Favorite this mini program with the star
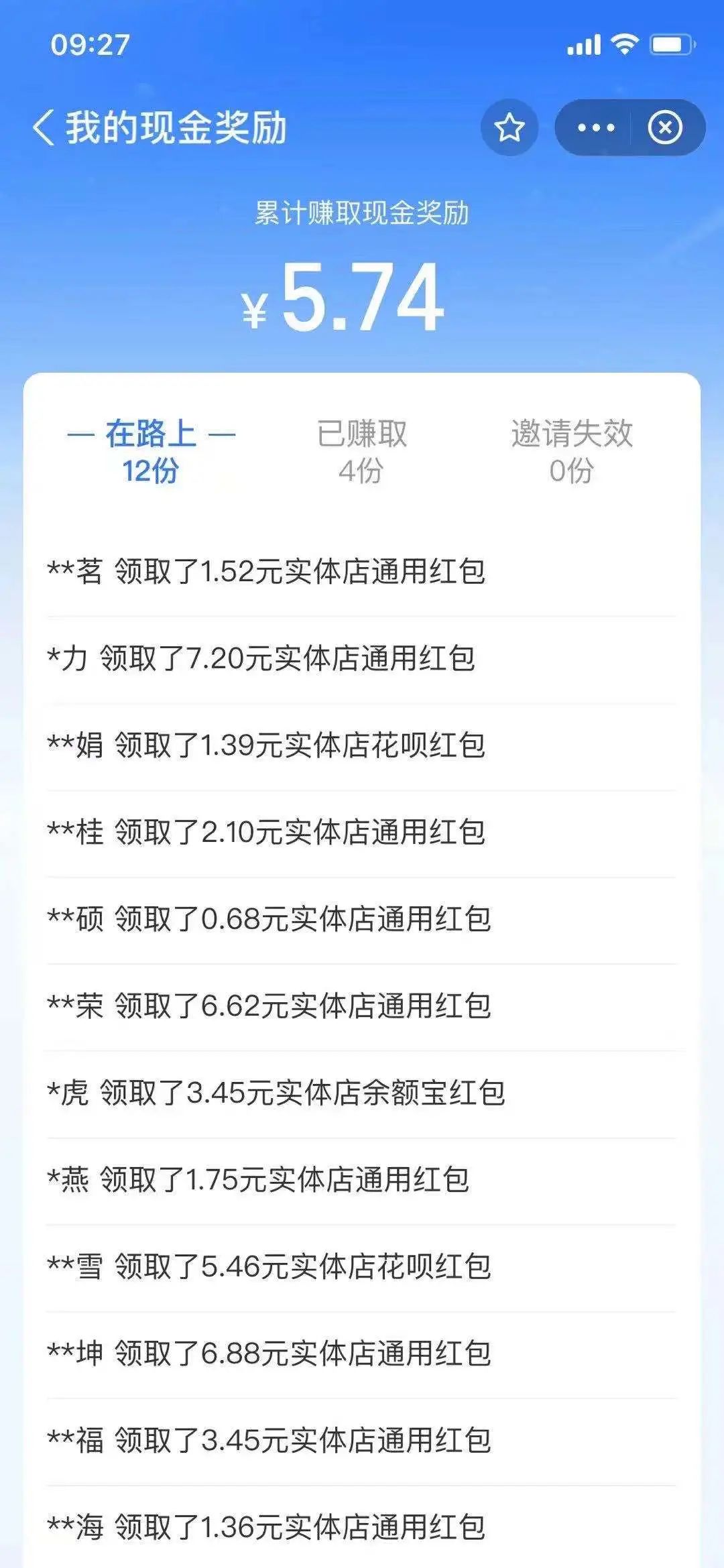Viewport: 724px width, 1568px height. click(x=509, y=127)
